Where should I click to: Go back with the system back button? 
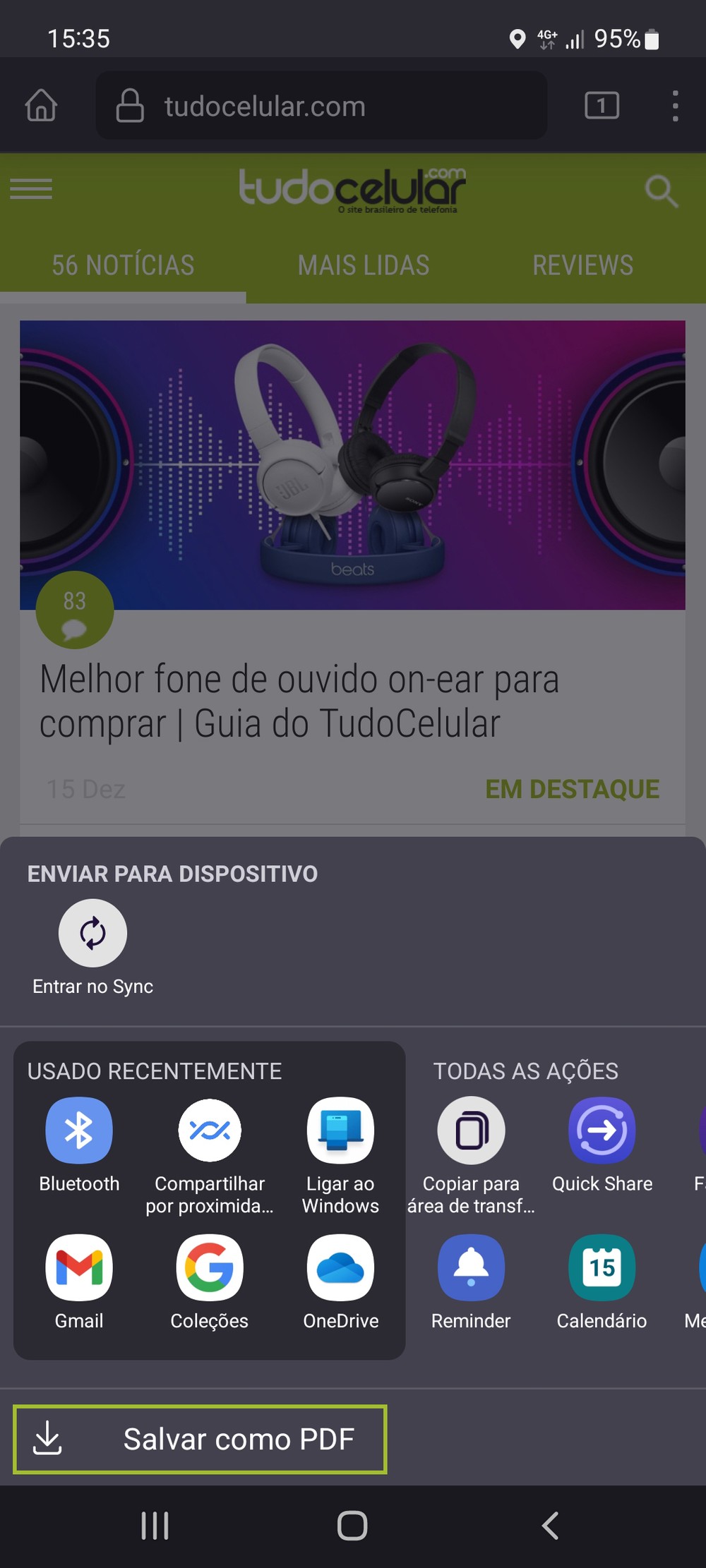point(550,1526)
